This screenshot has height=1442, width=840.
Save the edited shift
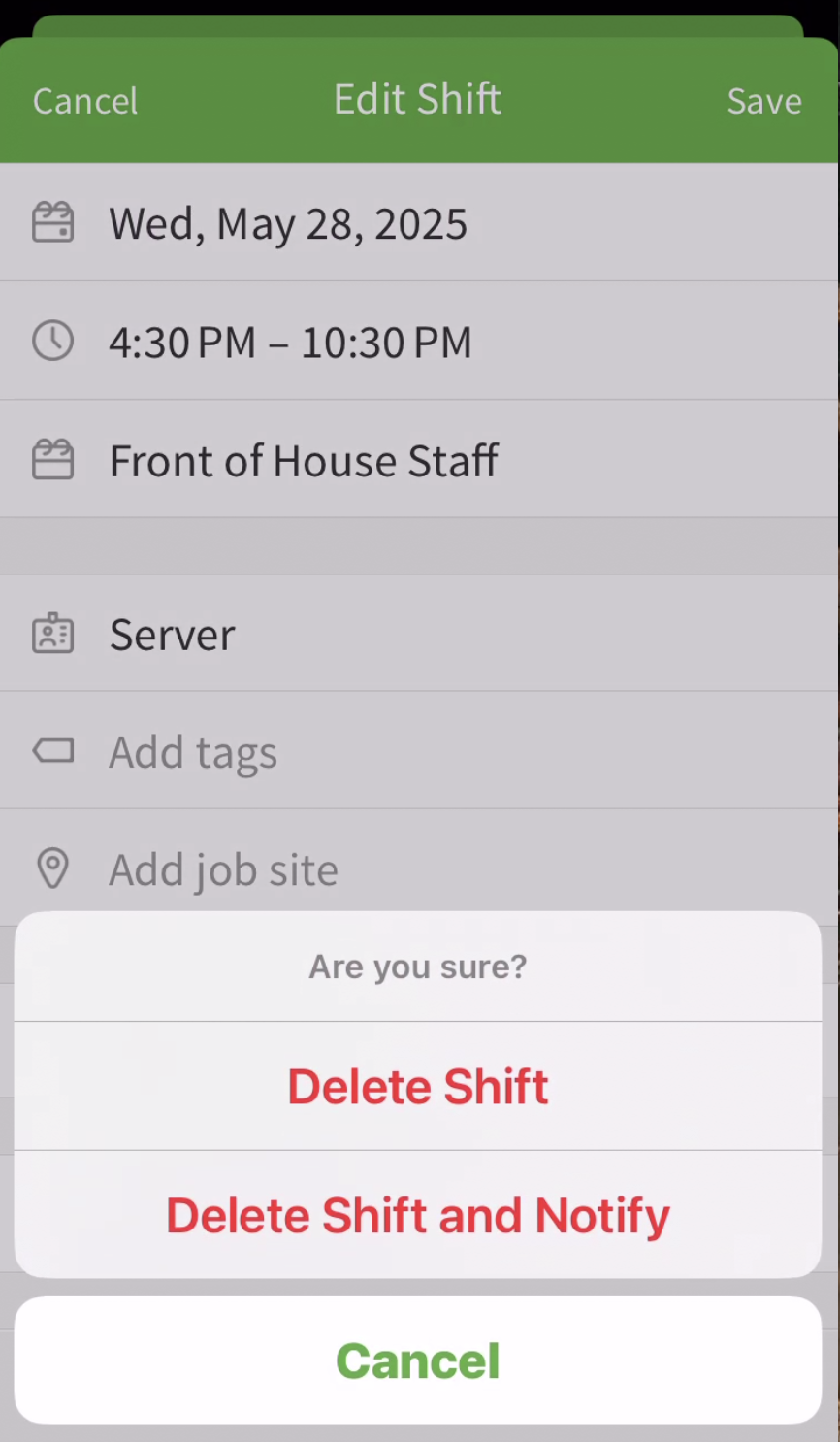pyautogui.click(x=763, y=100)
